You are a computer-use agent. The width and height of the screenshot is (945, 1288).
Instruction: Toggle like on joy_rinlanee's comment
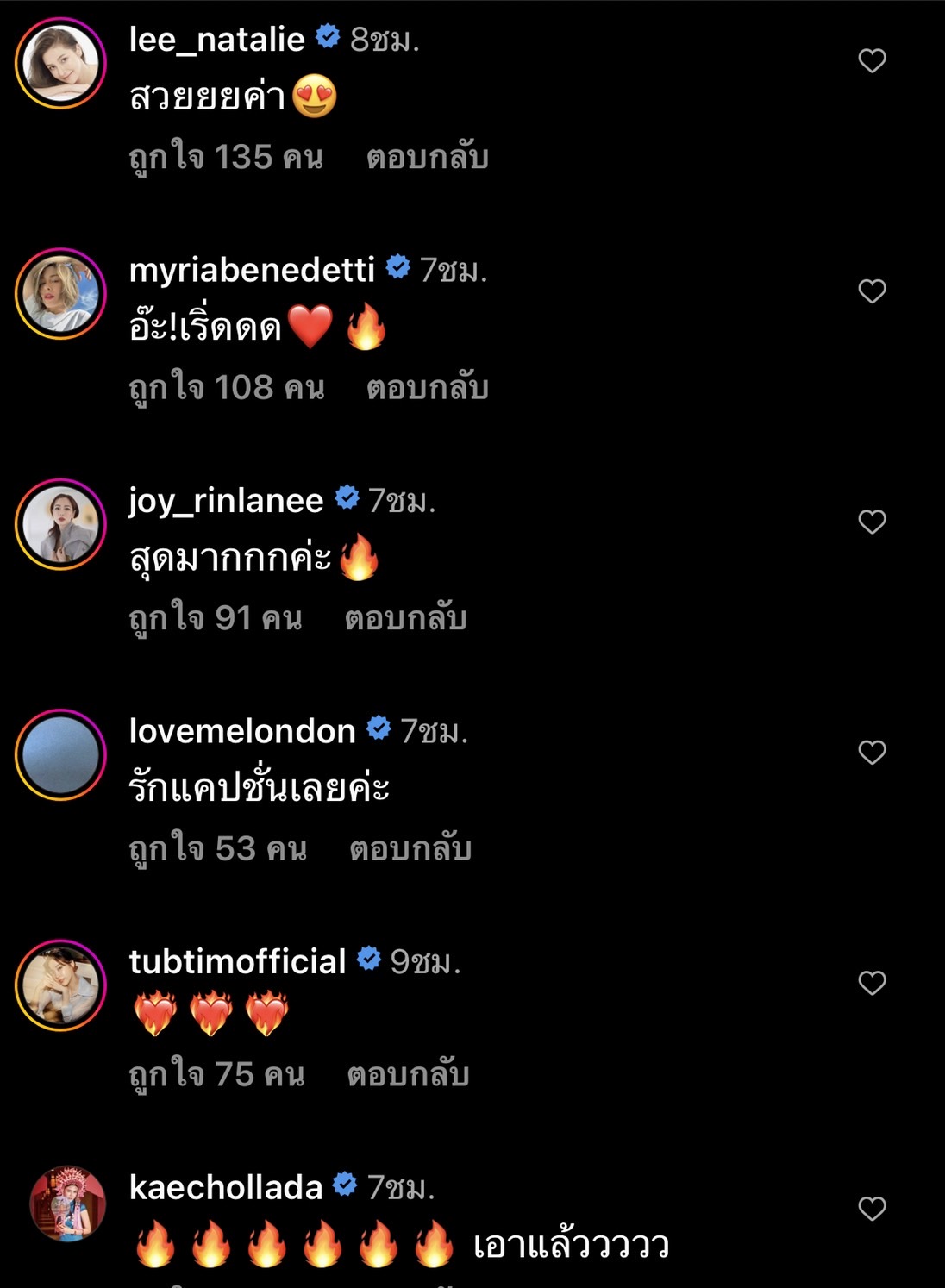[x=873, y=520]
